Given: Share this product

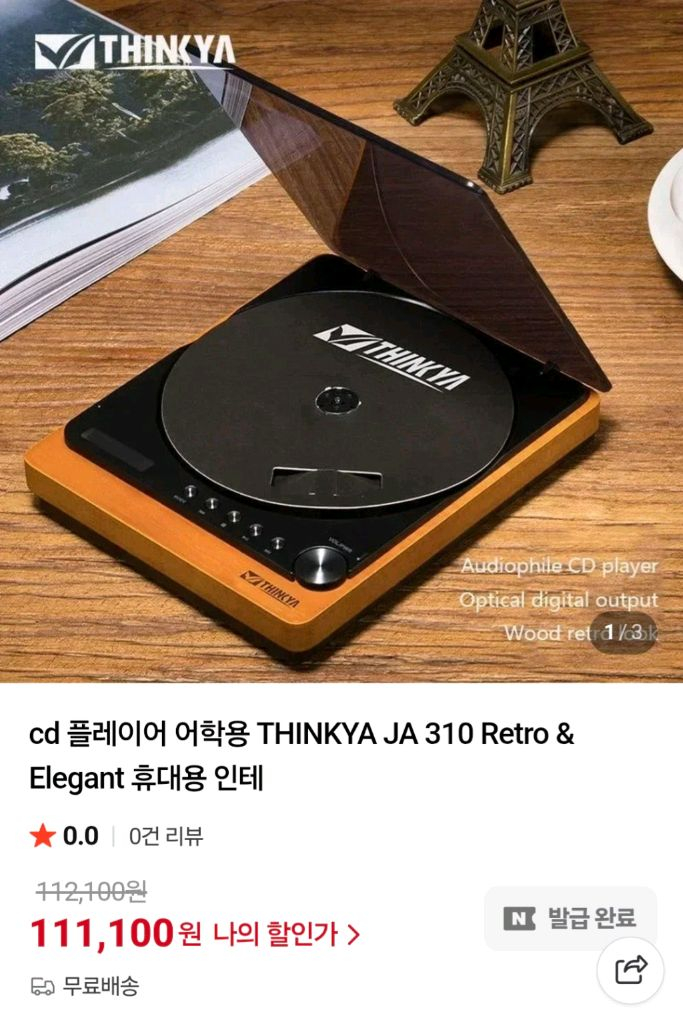Looking at the screenshot, I should (x=630, y=970).
